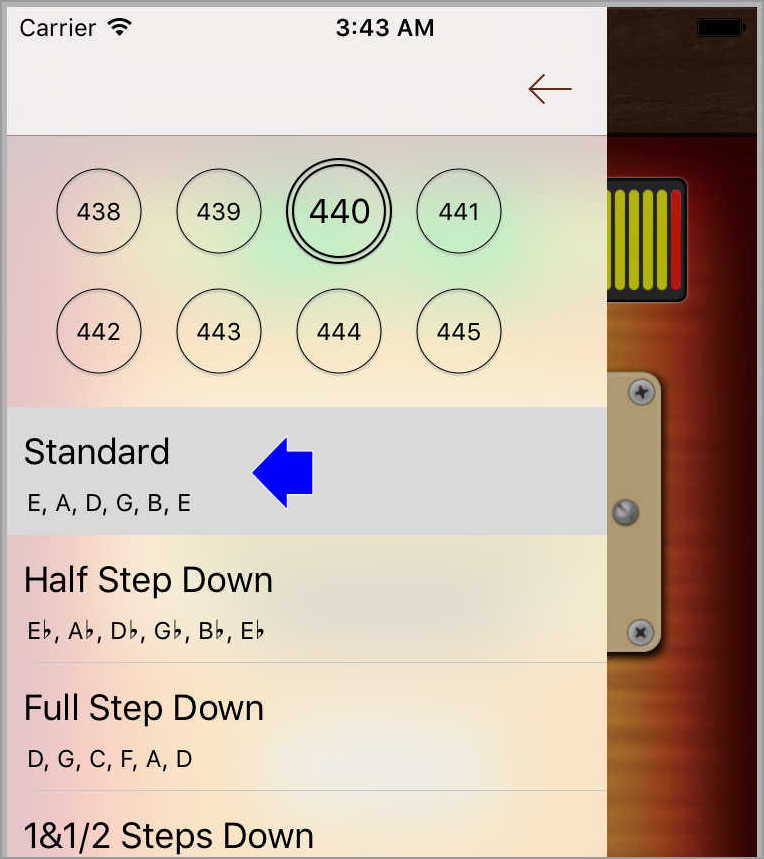Choose 445 Hz reference pitch

pyautogui.click(x=459, y=331)
